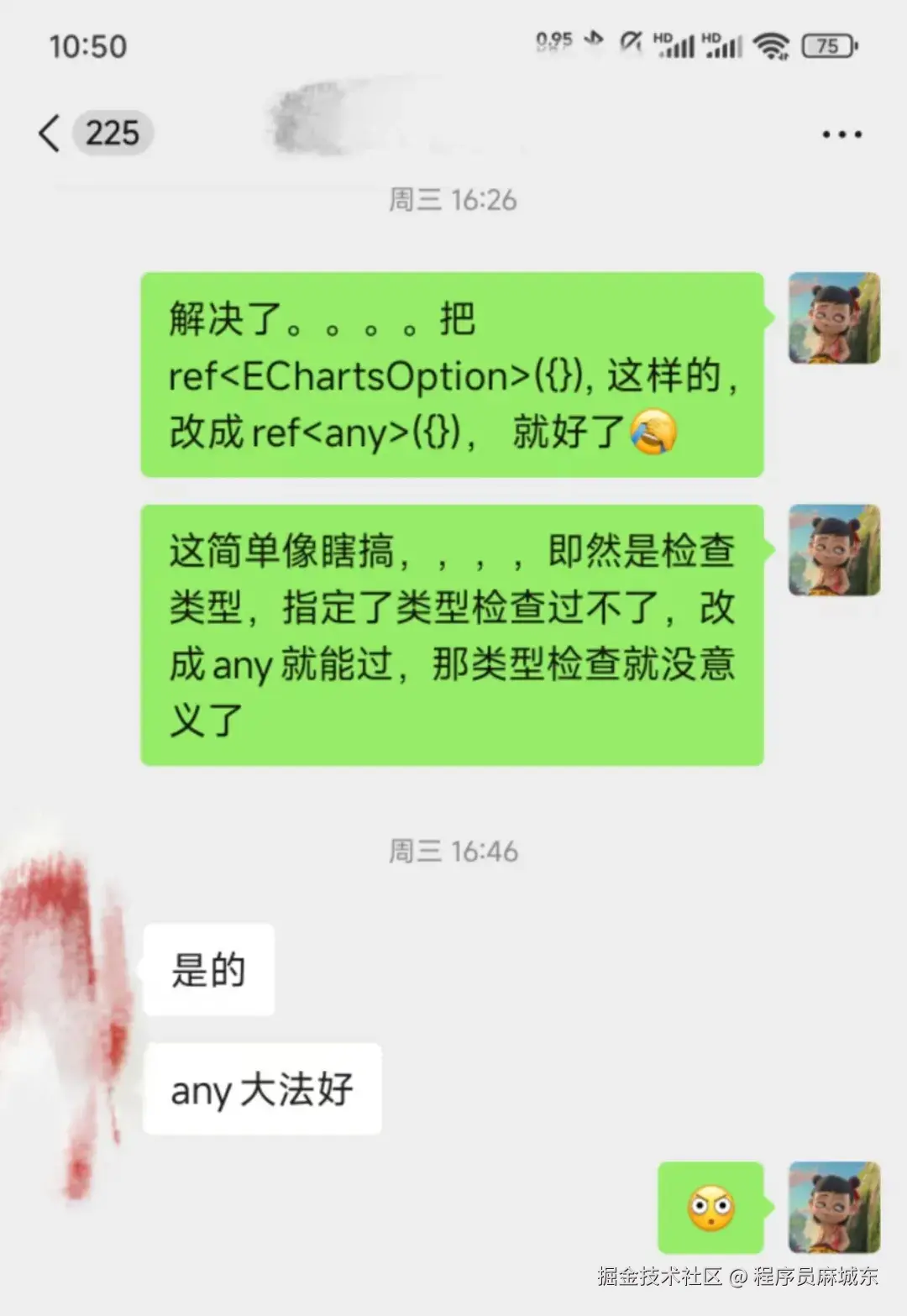Image resolution: width=907 pixels, height=1316 pixels.
Task: Tap the back chevron to exit the chat
Action: [48, 133]
